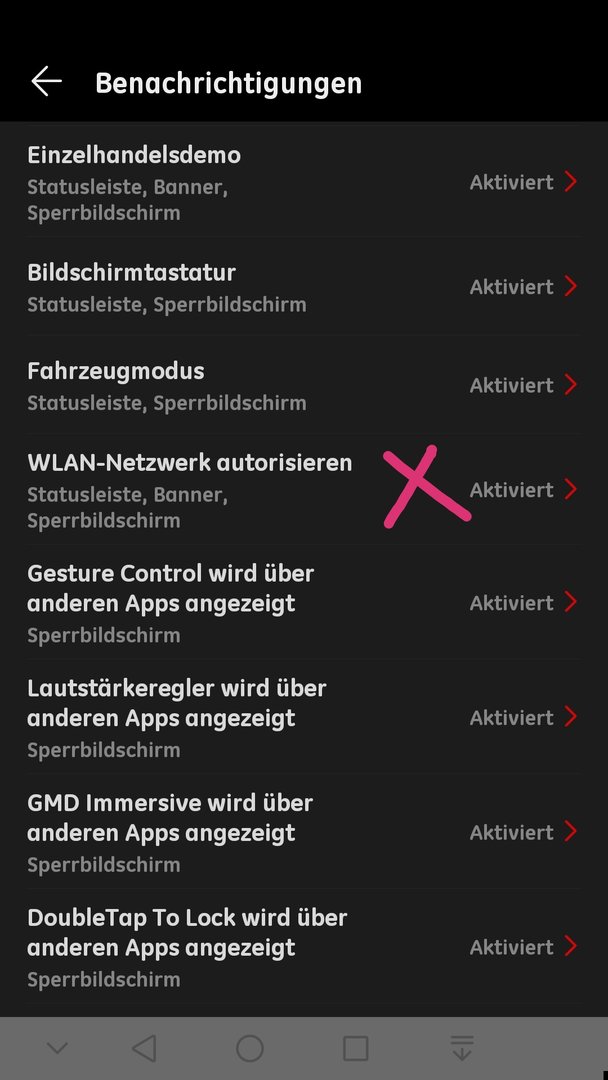
Task: Open recent apps via square button
Action: pyautogui.click(x=355, y=1048)
